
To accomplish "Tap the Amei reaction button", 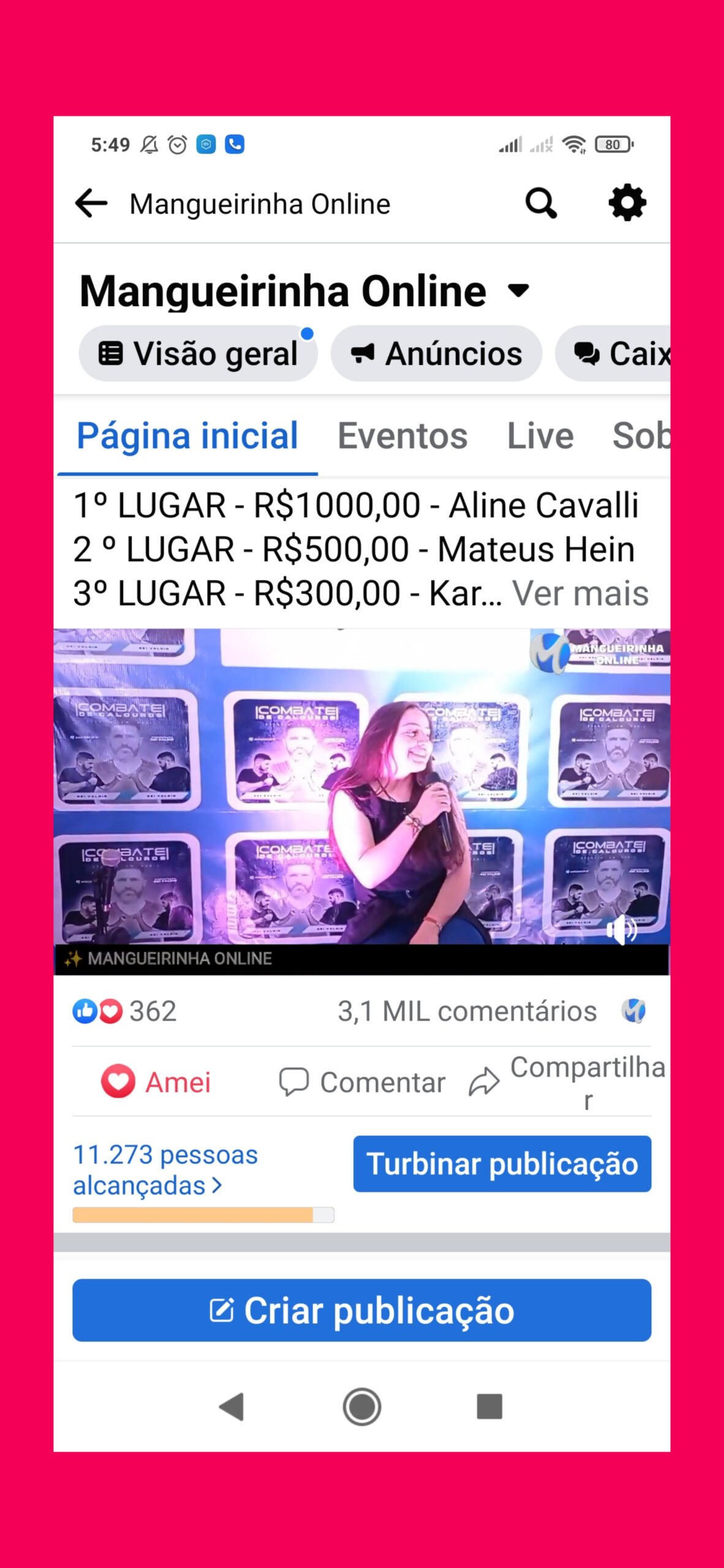I will point(157,1082).
